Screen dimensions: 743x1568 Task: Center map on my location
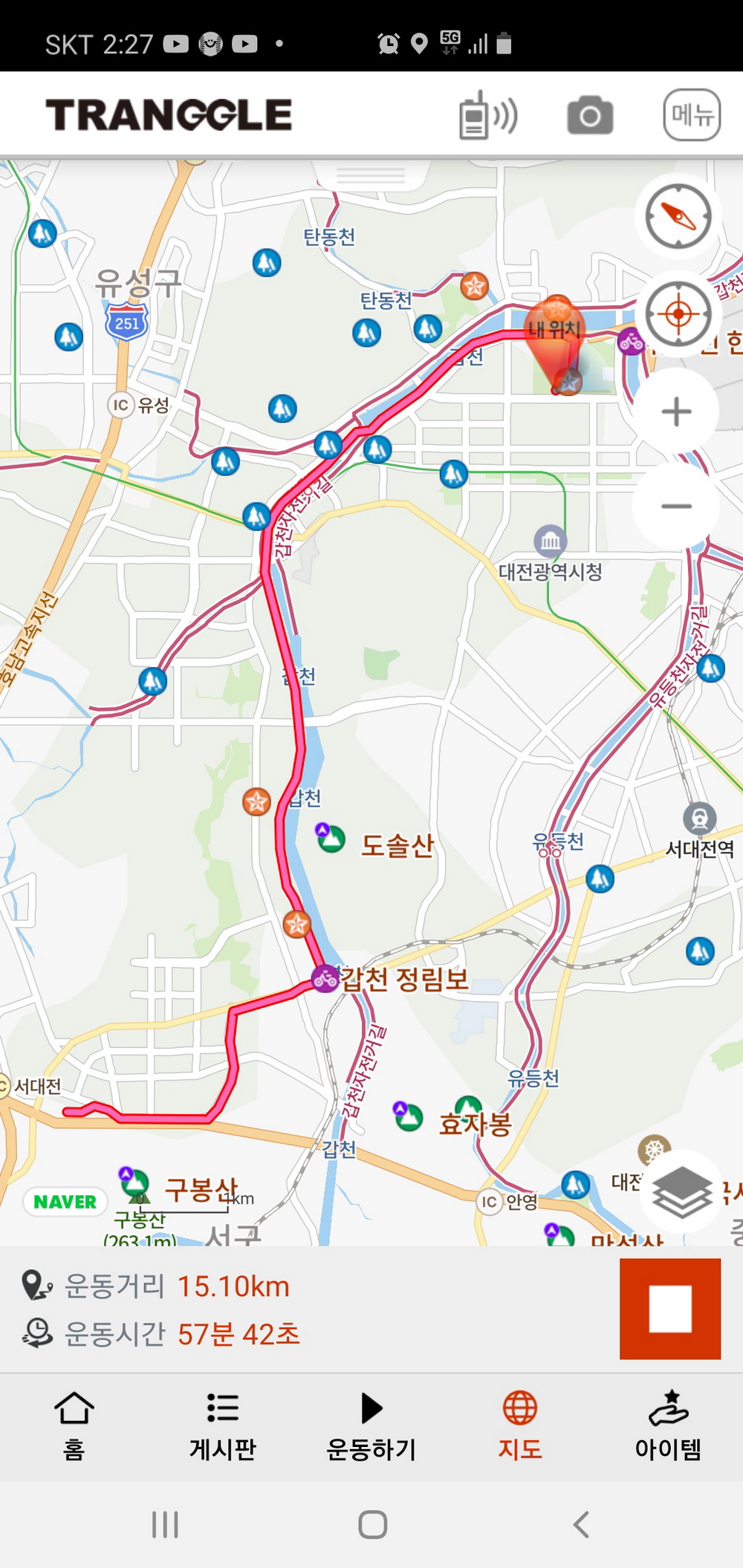click(678, 314)
